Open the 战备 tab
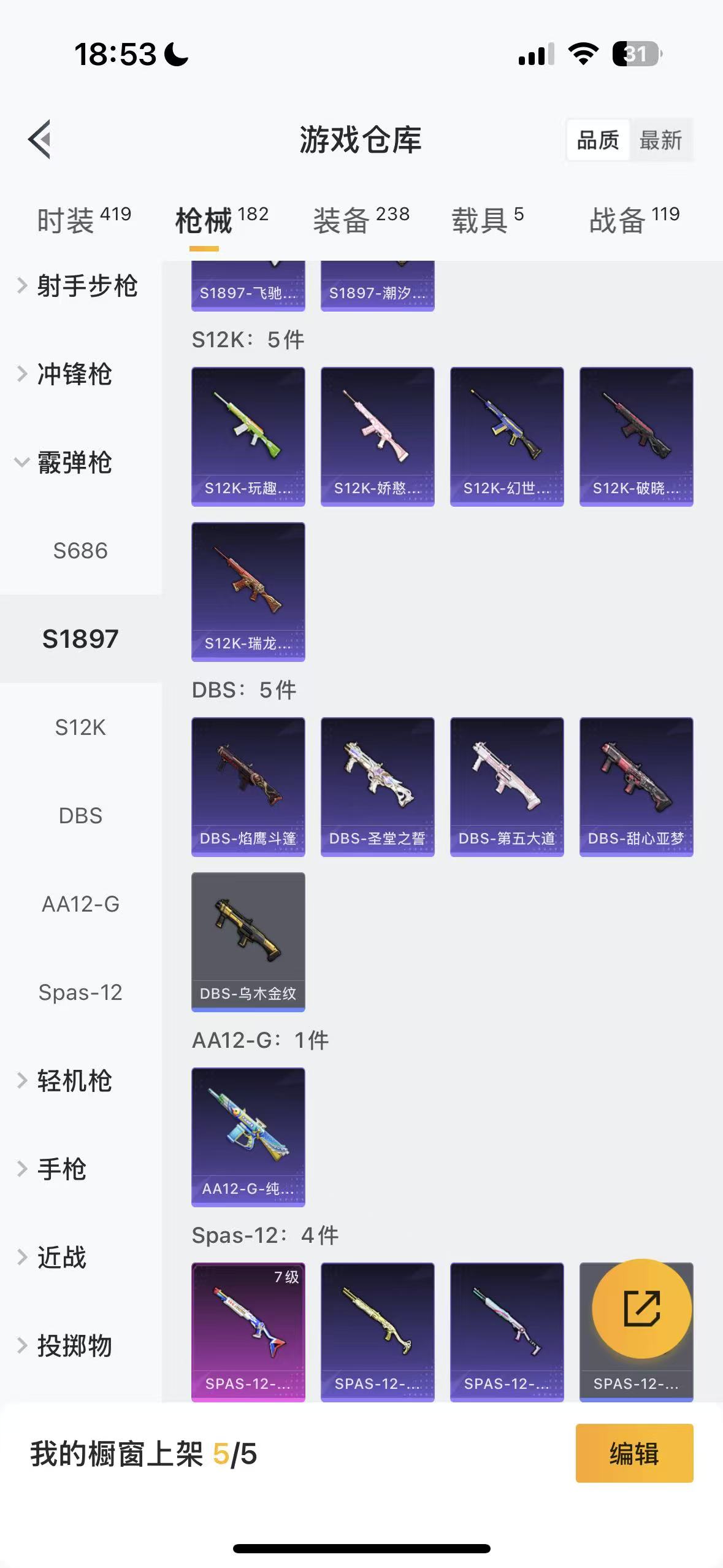723x1568 pixels. 633,220
